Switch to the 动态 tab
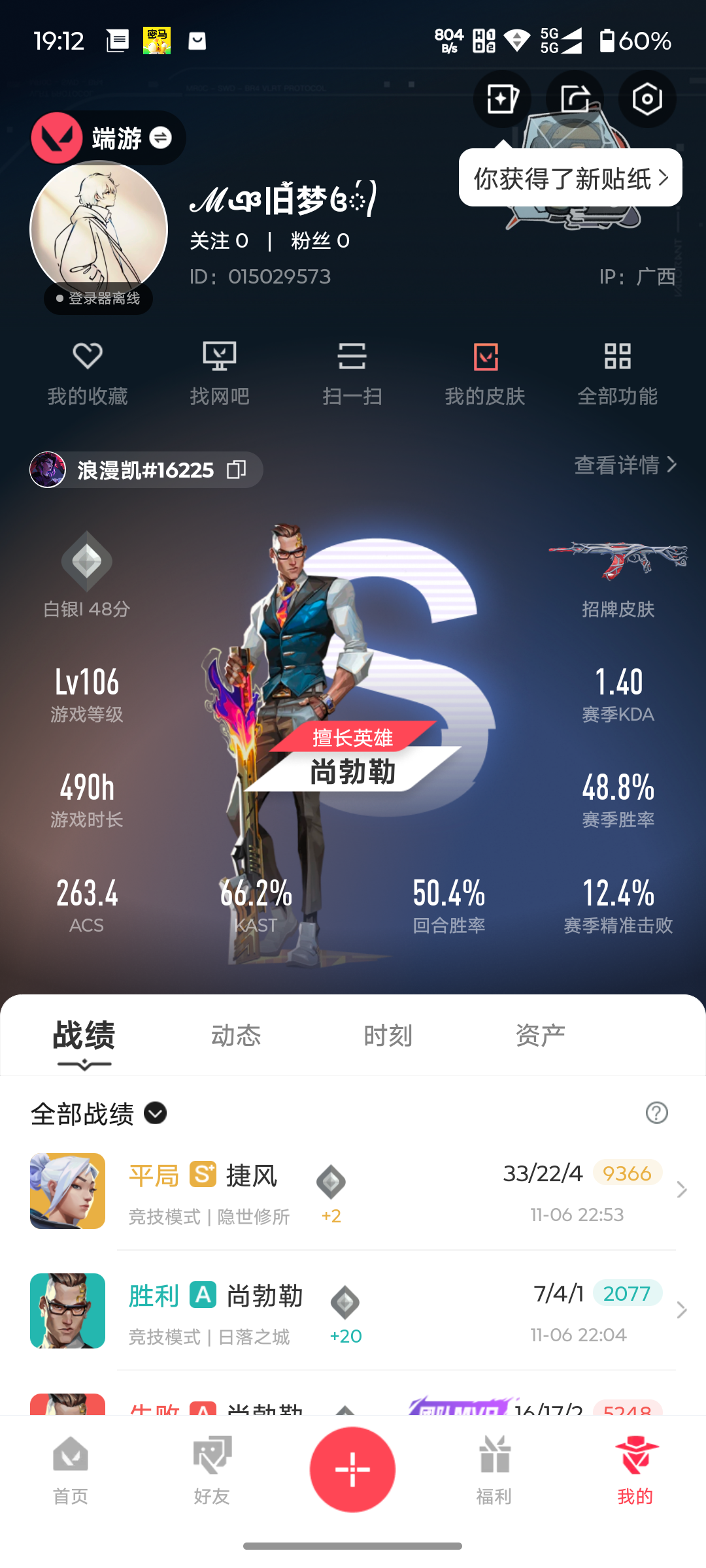The width and height of the screenshot is (706, 1568). tap(236, 1036)
